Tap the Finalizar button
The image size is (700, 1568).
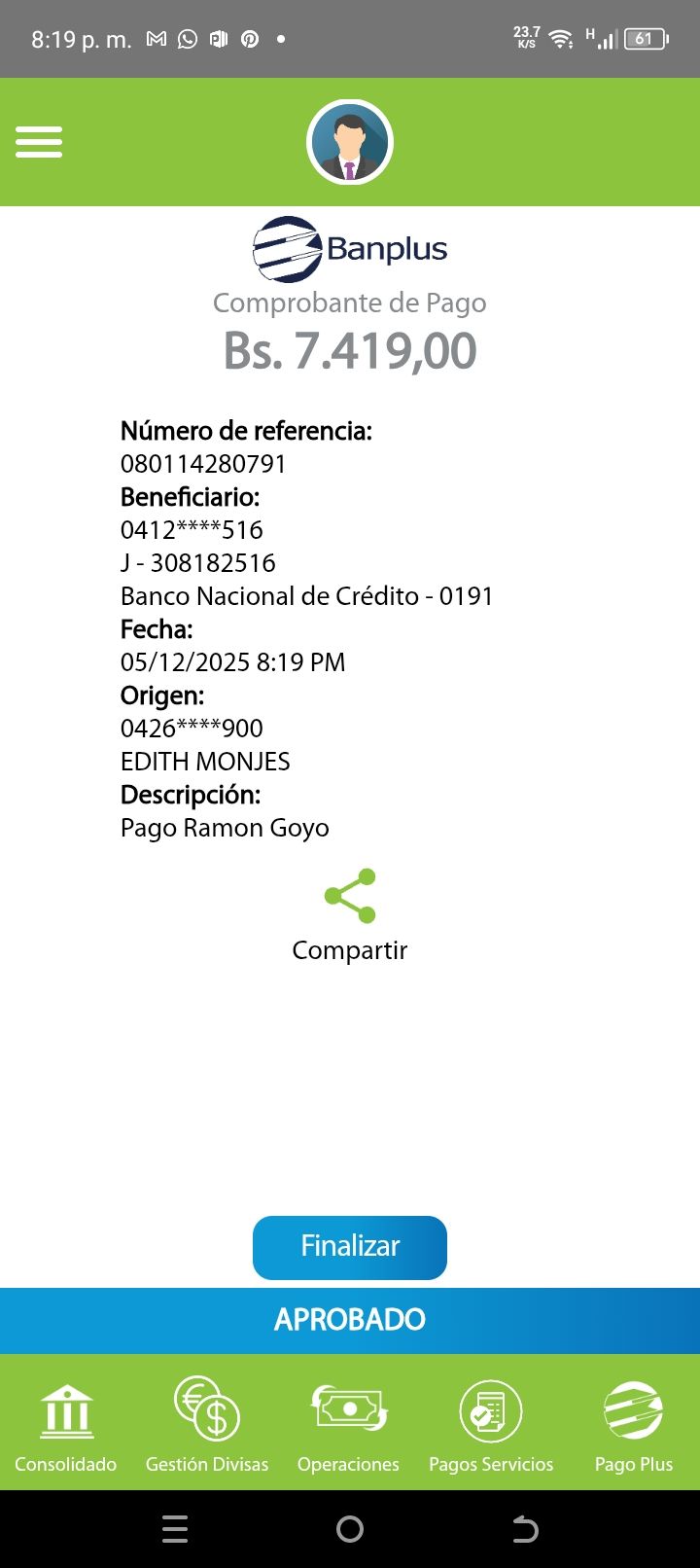(350, 1247)
